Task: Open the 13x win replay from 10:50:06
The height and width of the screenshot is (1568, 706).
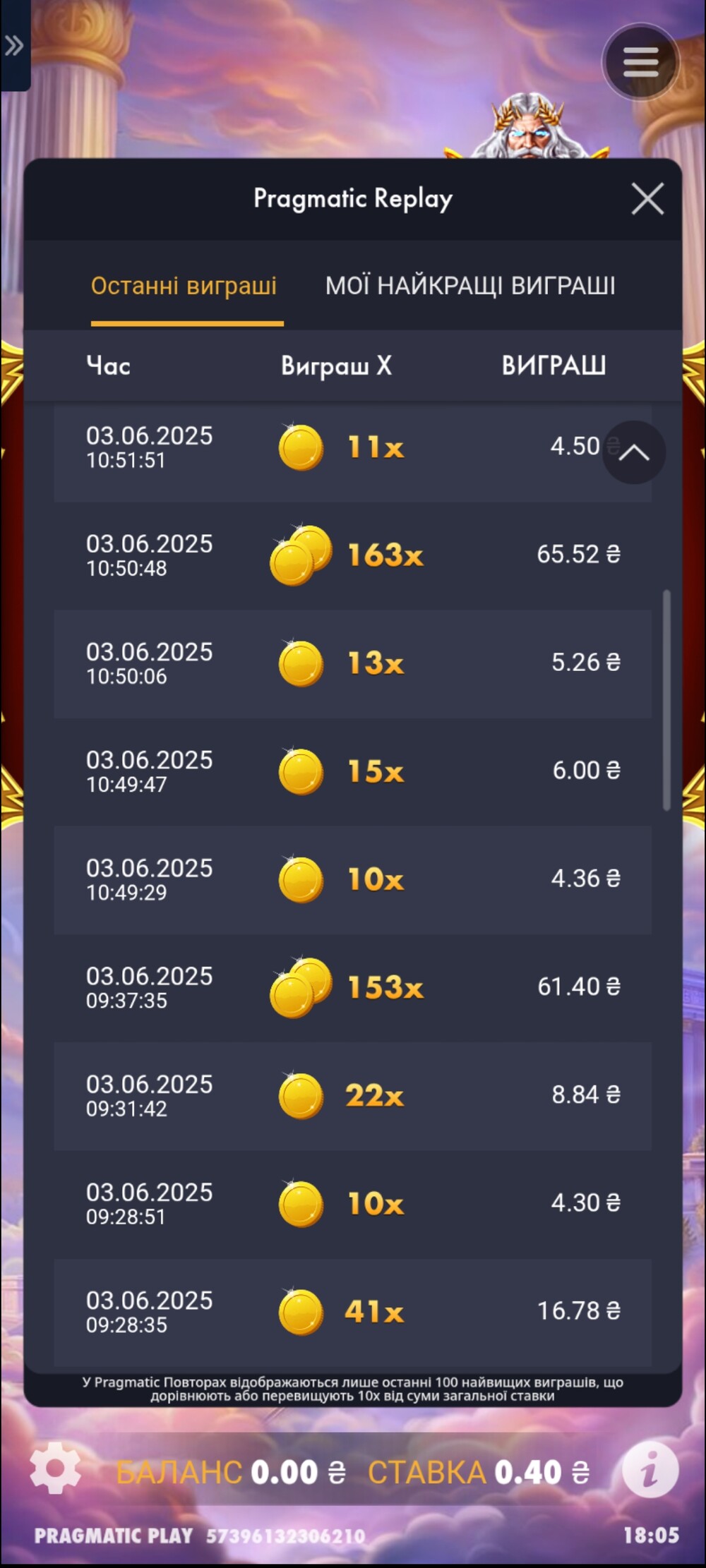Action: (x=352, y=663)
